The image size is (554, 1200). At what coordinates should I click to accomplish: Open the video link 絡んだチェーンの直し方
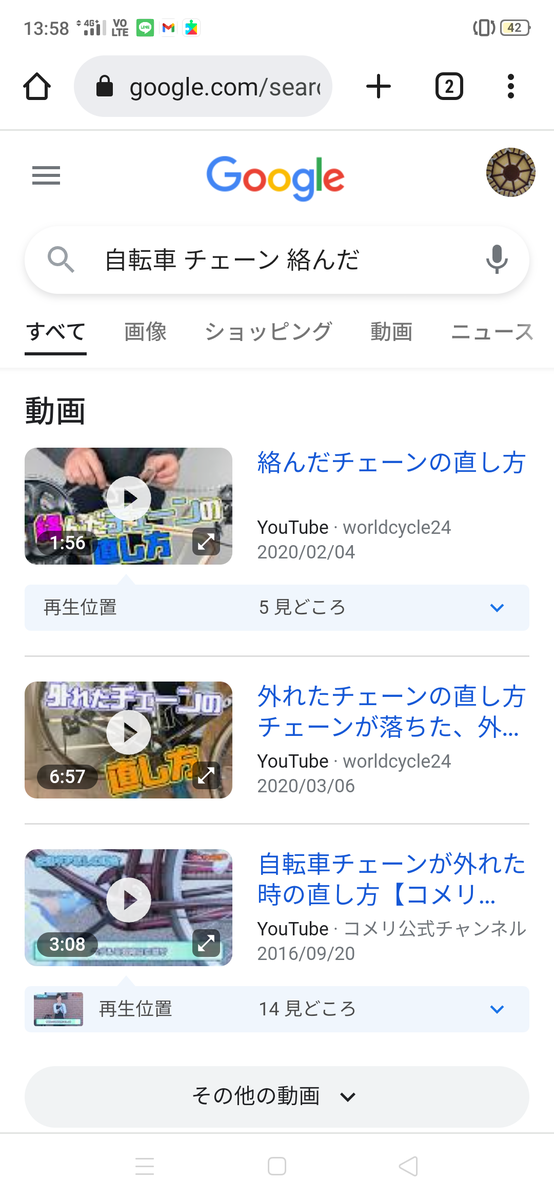tap(391, 463)
